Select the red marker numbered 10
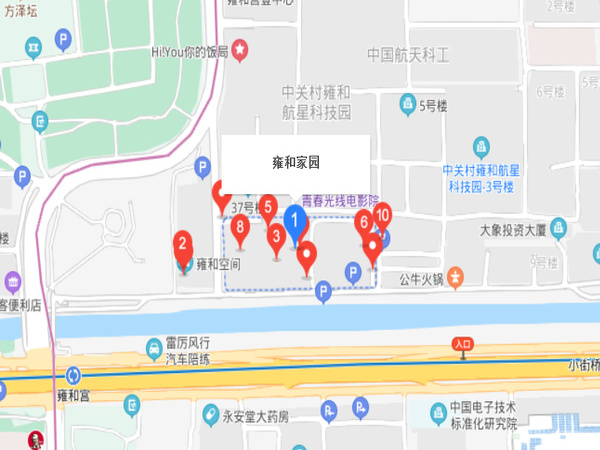This screenshot has height=450, width=600. (382, 214)
